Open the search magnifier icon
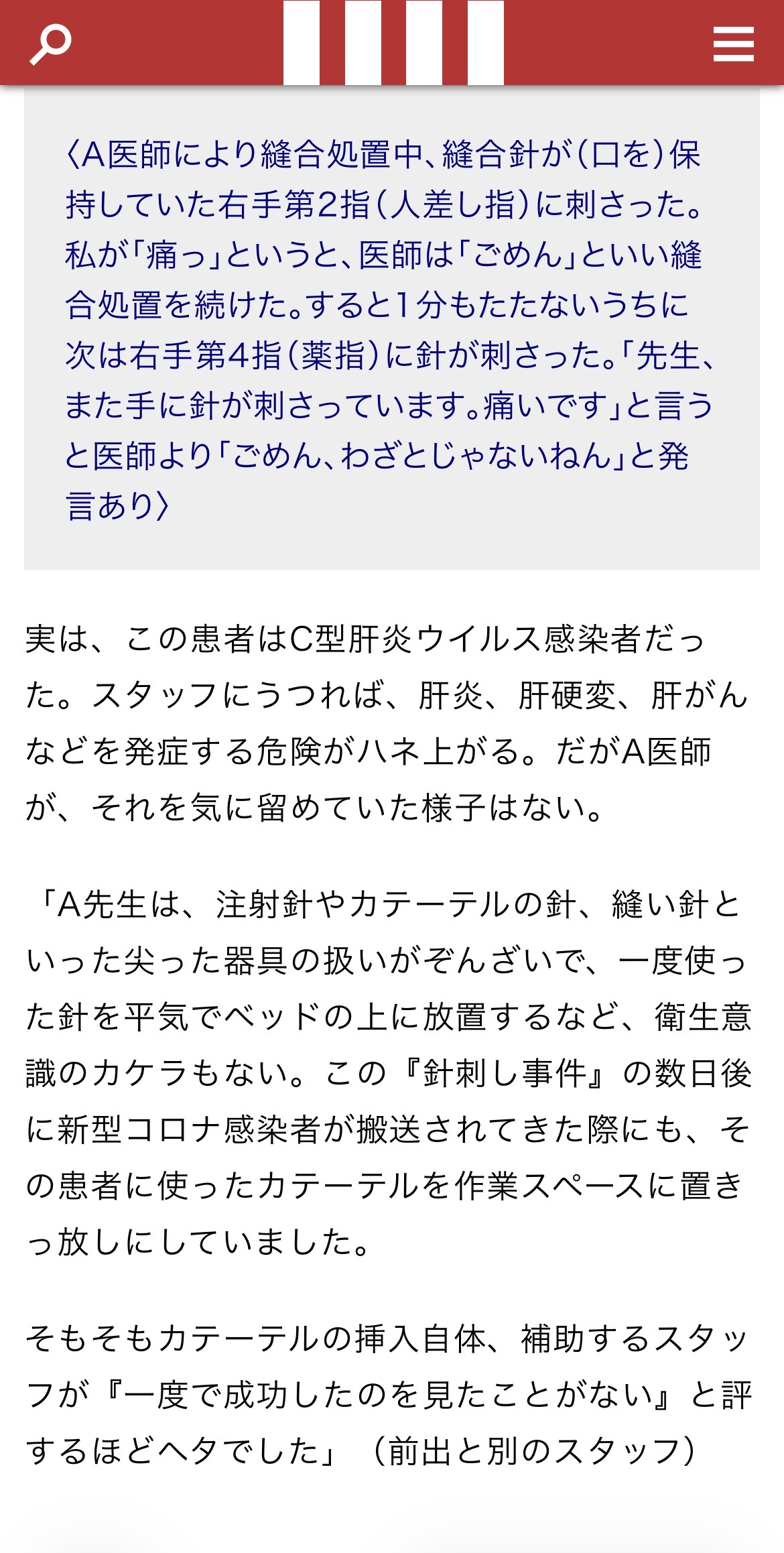This screenshot has height=1553, width=784. click(x=50, y=44)
